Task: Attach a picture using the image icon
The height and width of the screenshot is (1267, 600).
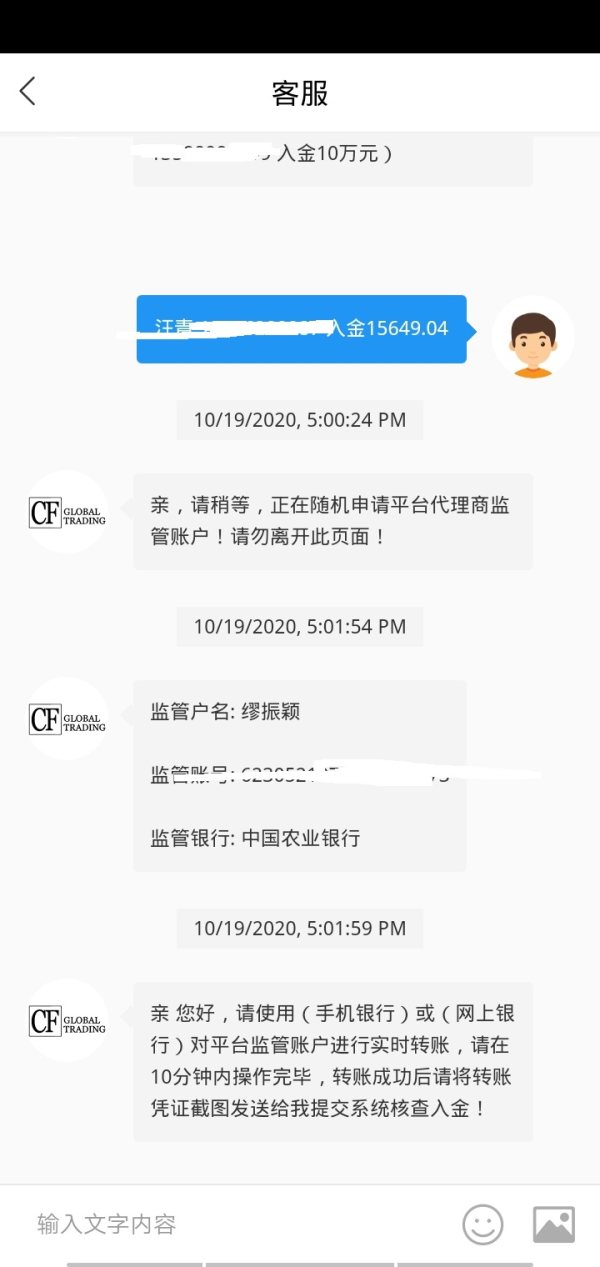Action: click(x=554, y=1224)
